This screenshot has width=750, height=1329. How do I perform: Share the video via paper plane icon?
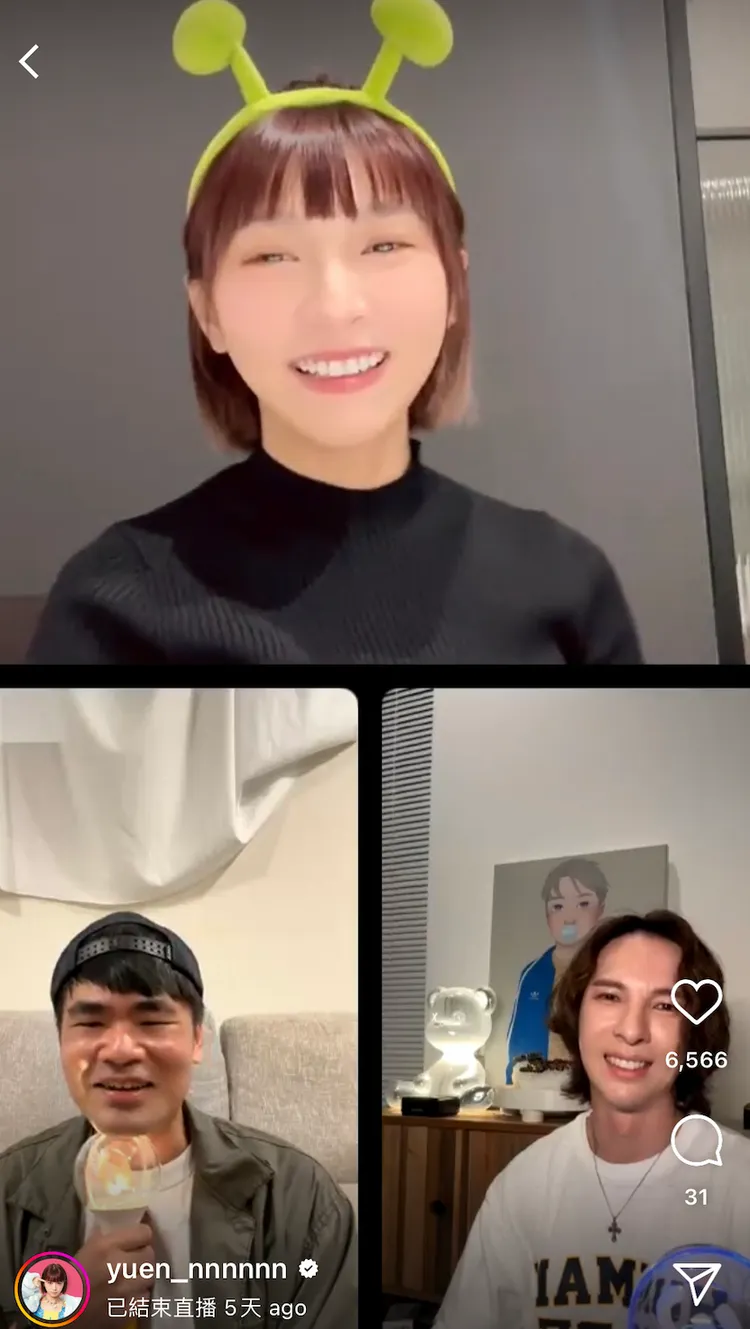click(697, 1283)
